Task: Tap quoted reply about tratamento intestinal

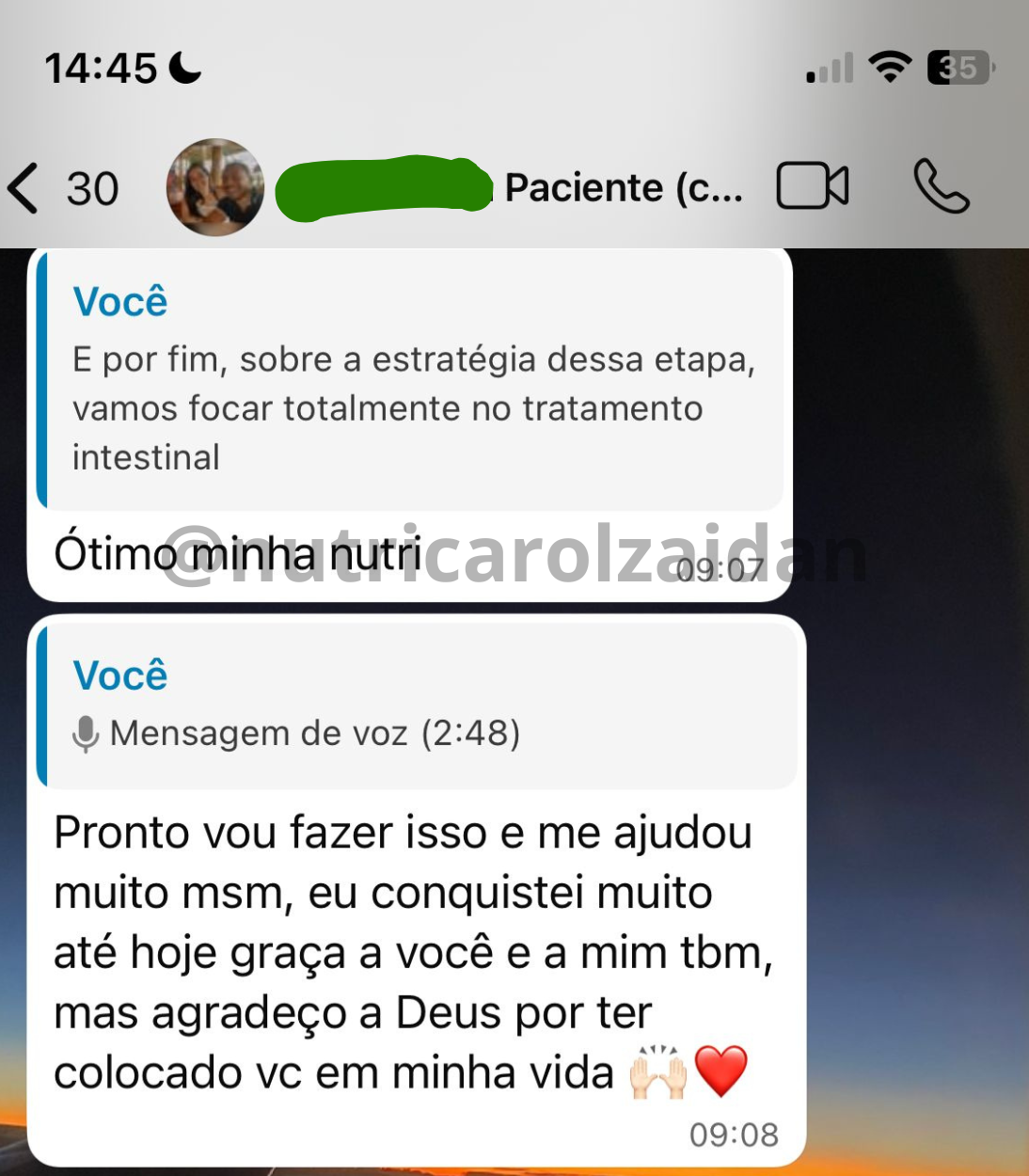Action: 414,376
